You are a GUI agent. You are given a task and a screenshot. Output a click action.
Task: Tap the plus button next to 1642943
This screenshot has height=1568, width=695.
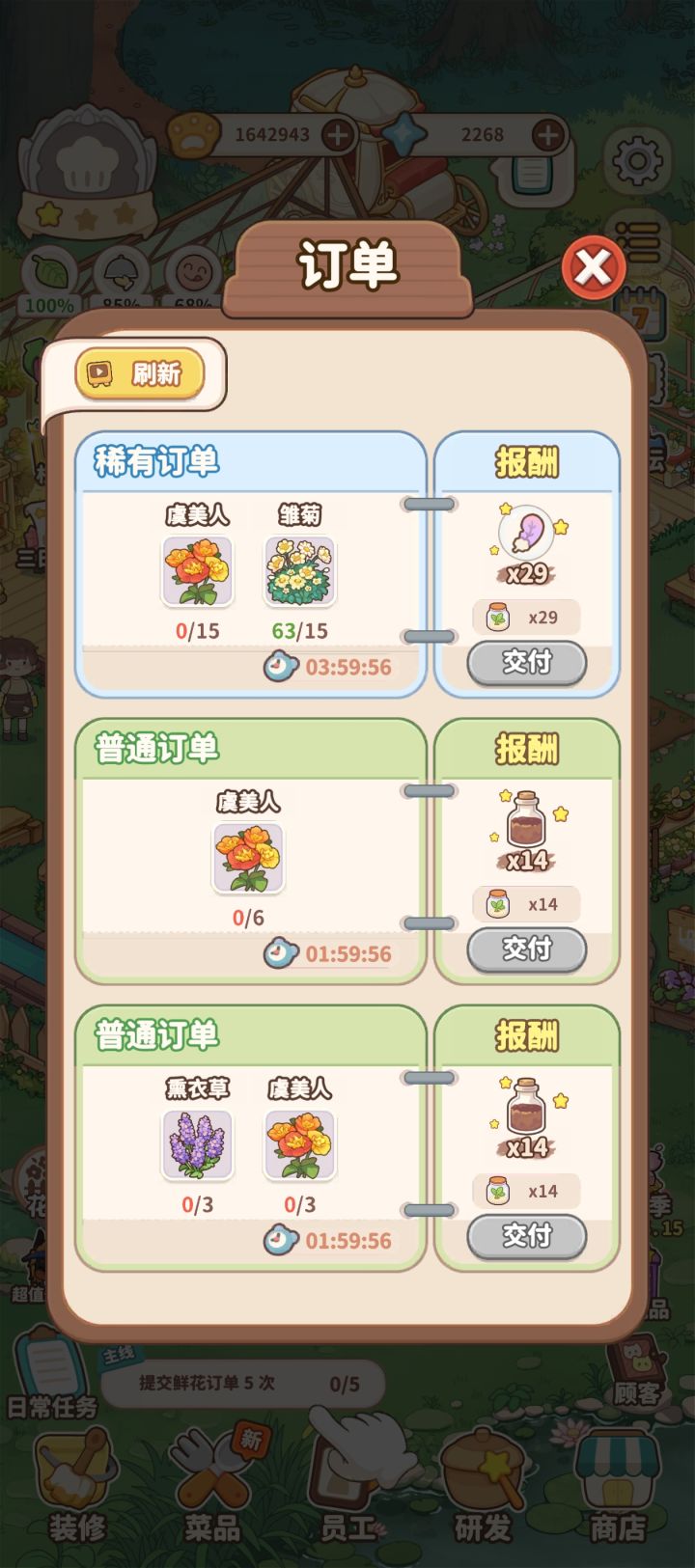336,133
